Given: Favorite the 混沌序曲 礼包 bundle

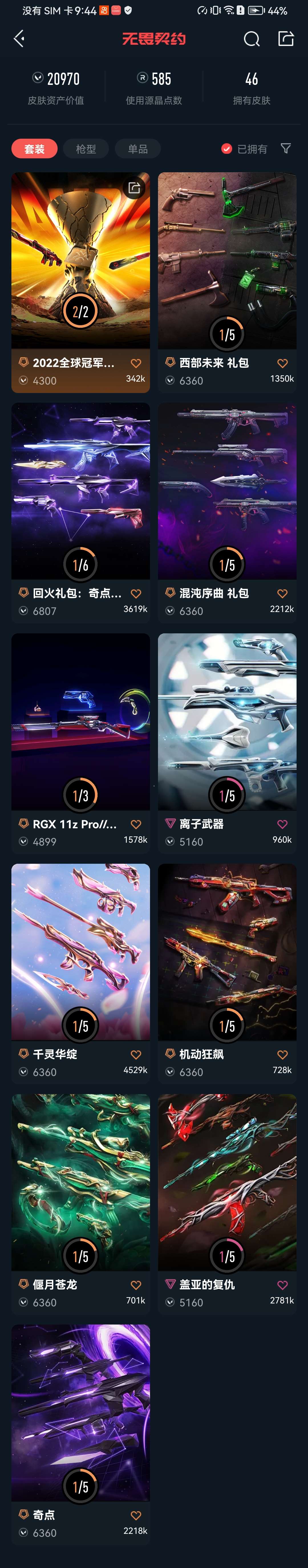Looking at the screenshot, I should 282,593.
